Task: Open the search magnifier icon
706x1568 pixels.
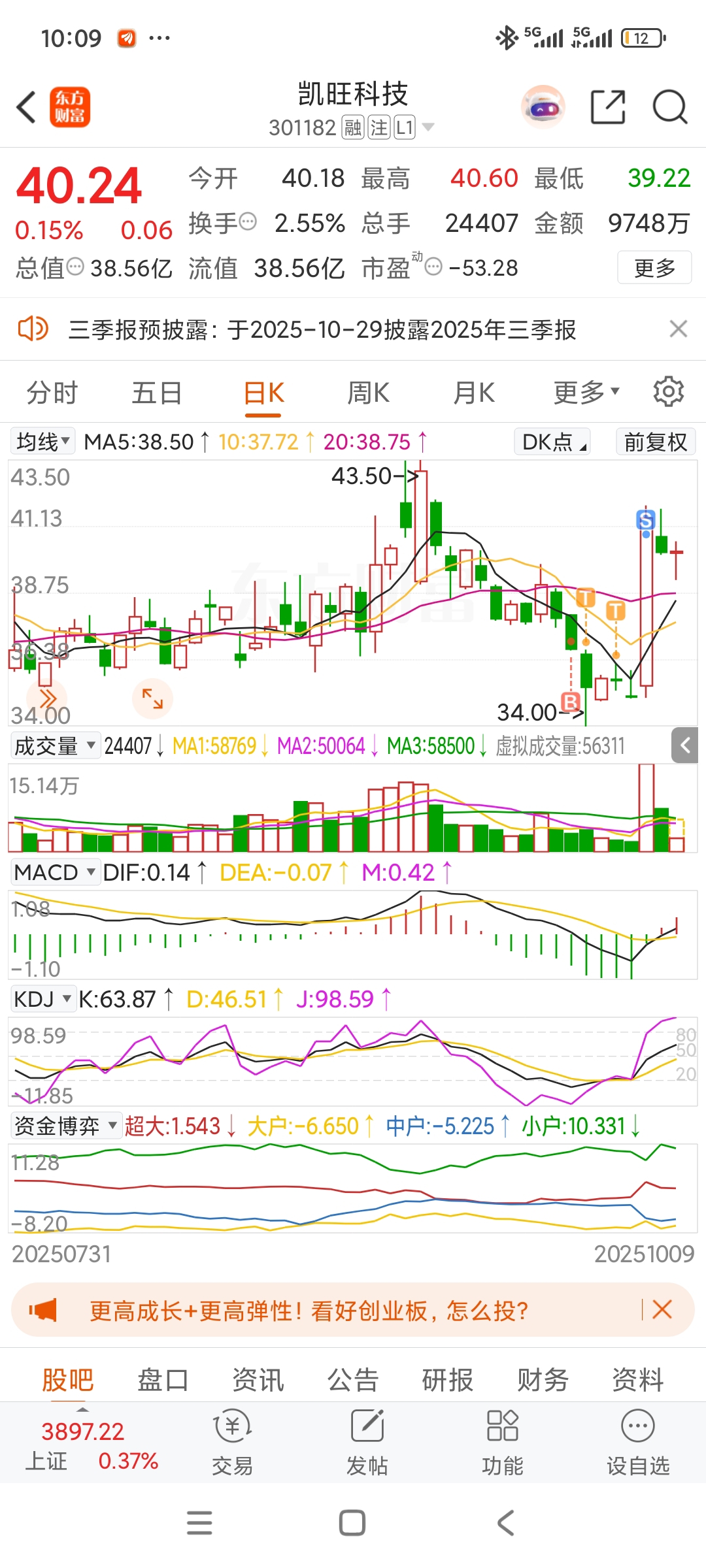Action: (670, 107)
